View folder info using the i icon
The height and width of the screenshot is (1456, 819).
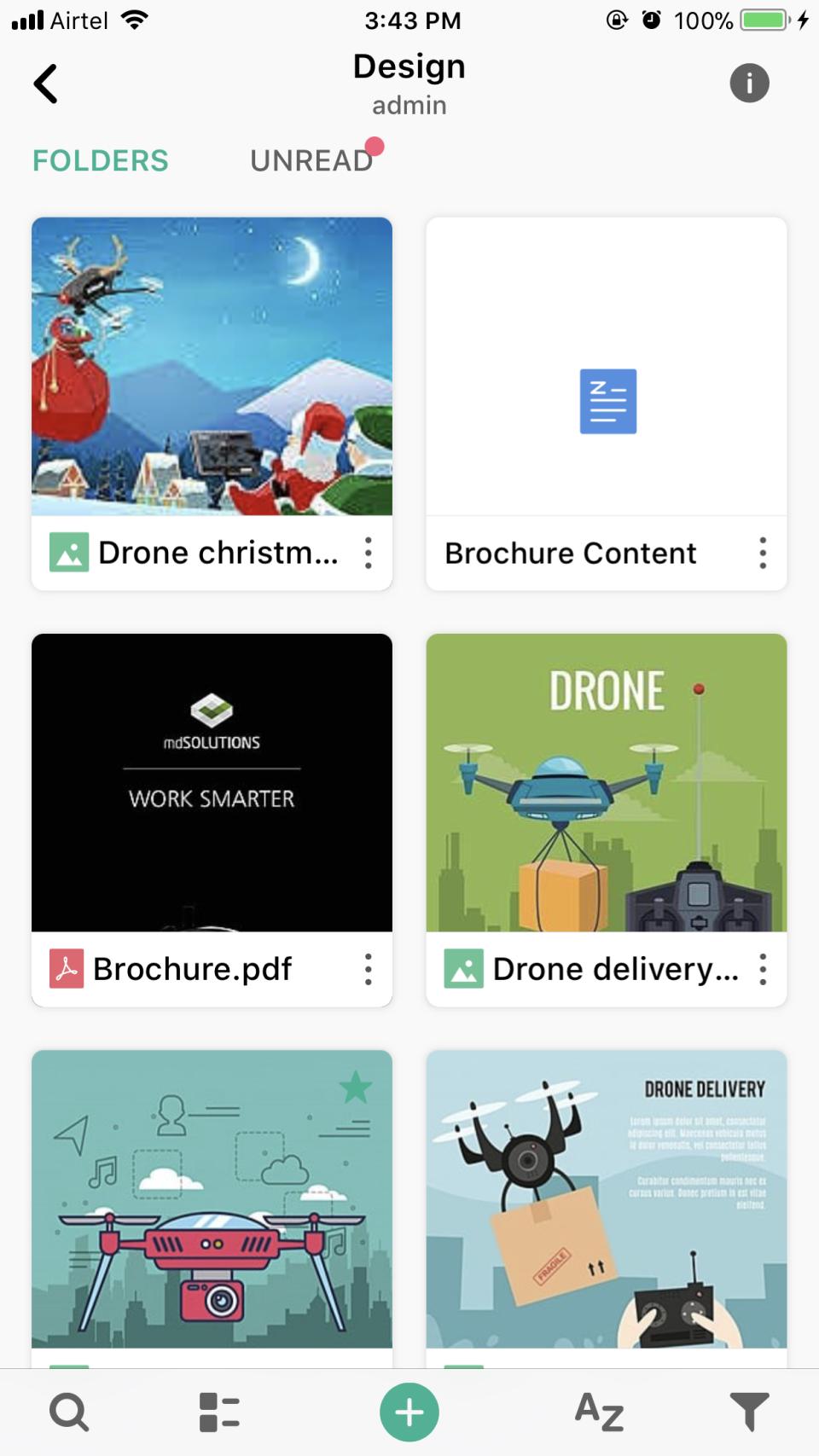[749, 83]
